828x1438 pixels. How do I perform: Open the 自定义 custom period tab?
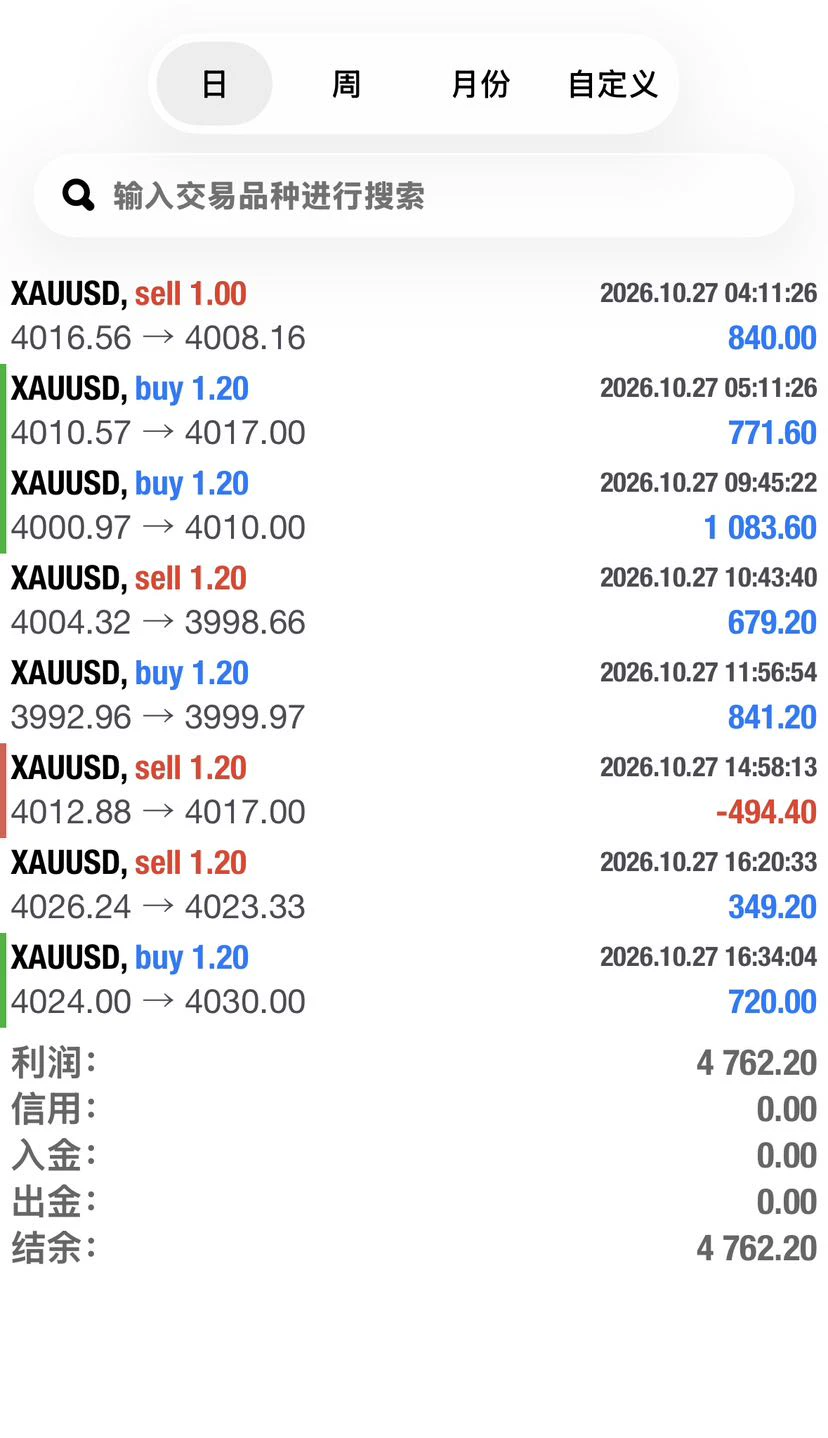tap(612, 84)
